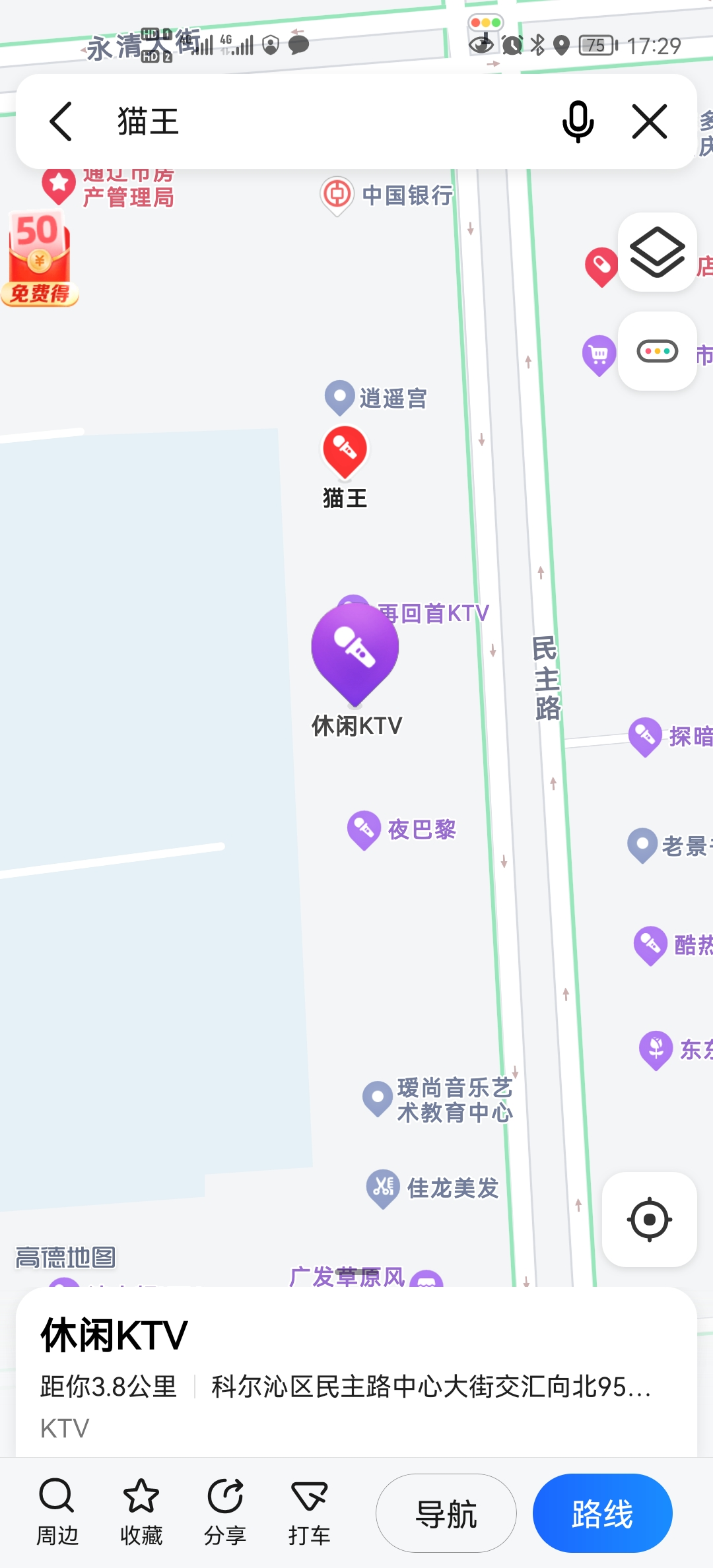Select the 佳龙美发 map marker
Image resolution: width=713 pixels, height=1568 pixels.
pyautogui.click(x=383, y=1188)
